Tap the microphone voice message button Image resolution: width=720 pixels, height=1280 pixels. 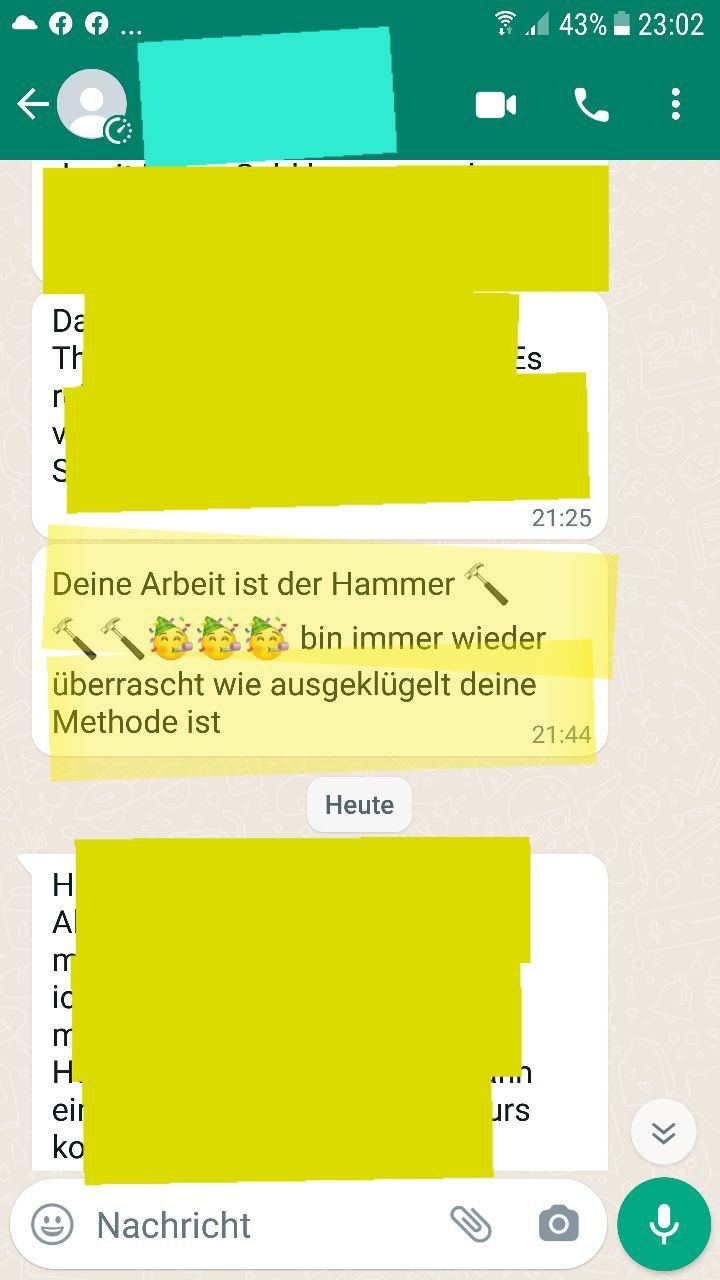coord(664,1224)
